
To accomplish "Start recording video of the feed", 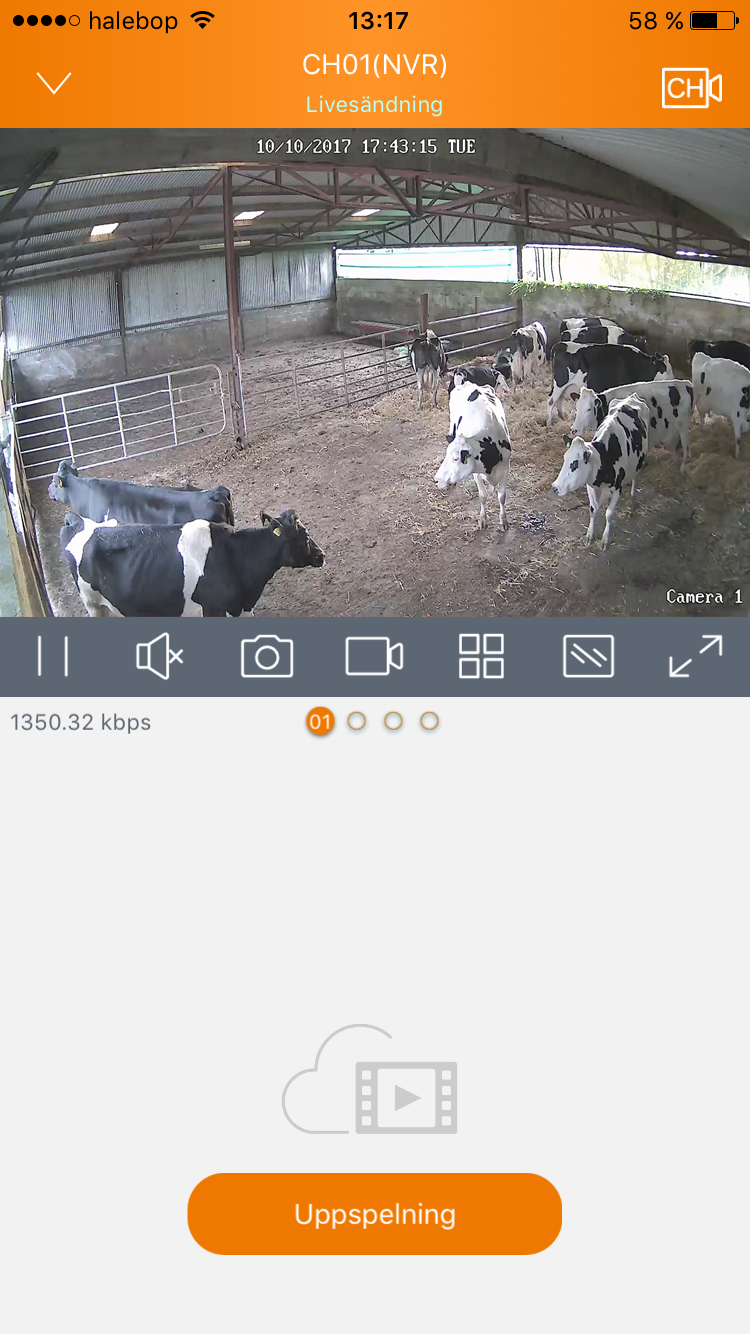I will (374, 657).
